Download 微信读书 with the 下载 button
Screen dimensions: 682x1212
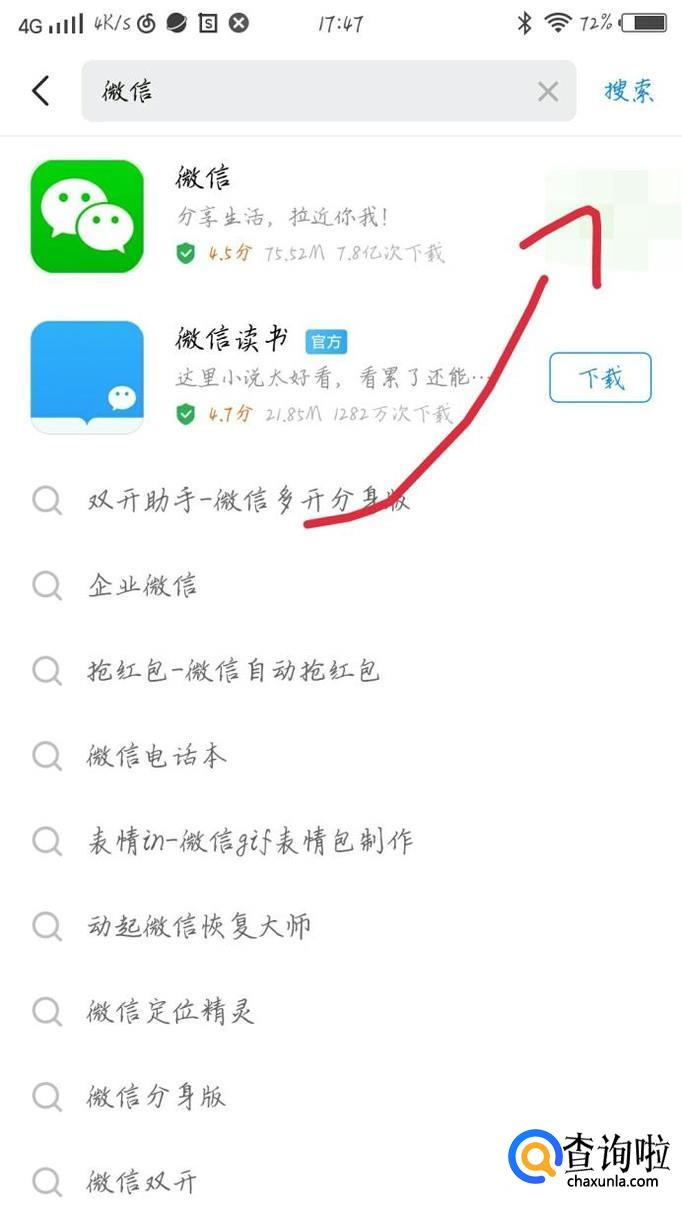point(600,378)
